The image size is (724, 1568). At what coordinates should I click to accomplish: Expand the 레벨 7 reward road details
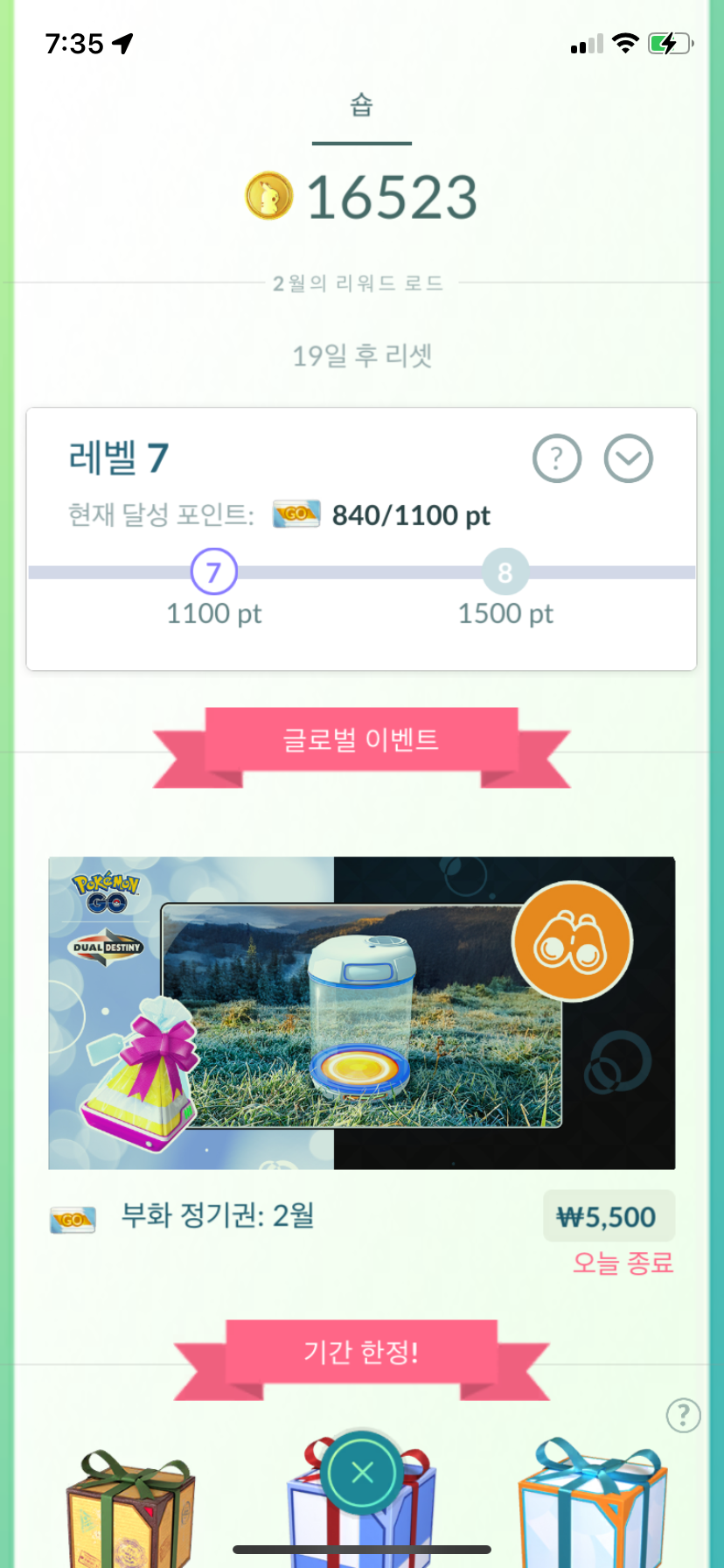click(628, 458)
